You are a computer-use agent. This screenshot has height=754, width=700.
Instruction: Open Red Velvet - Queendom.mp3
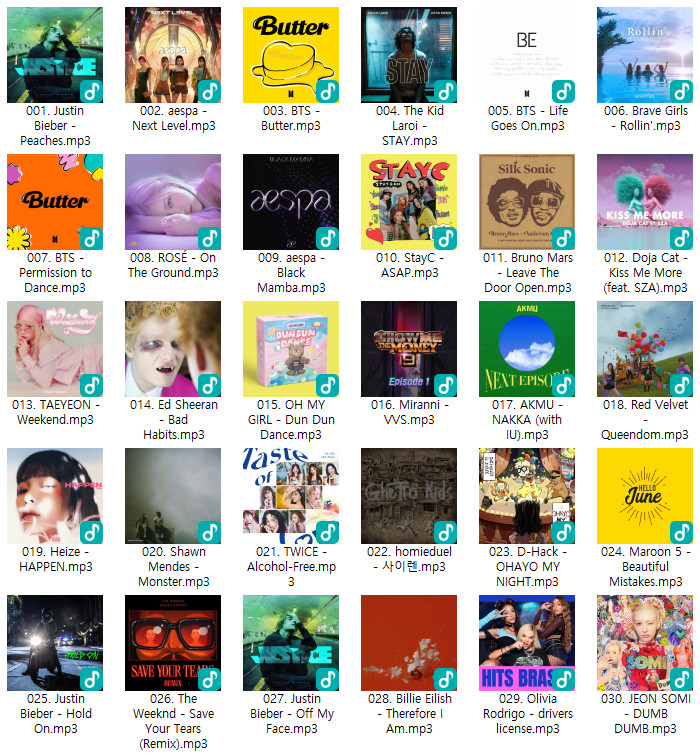(645, 349)
